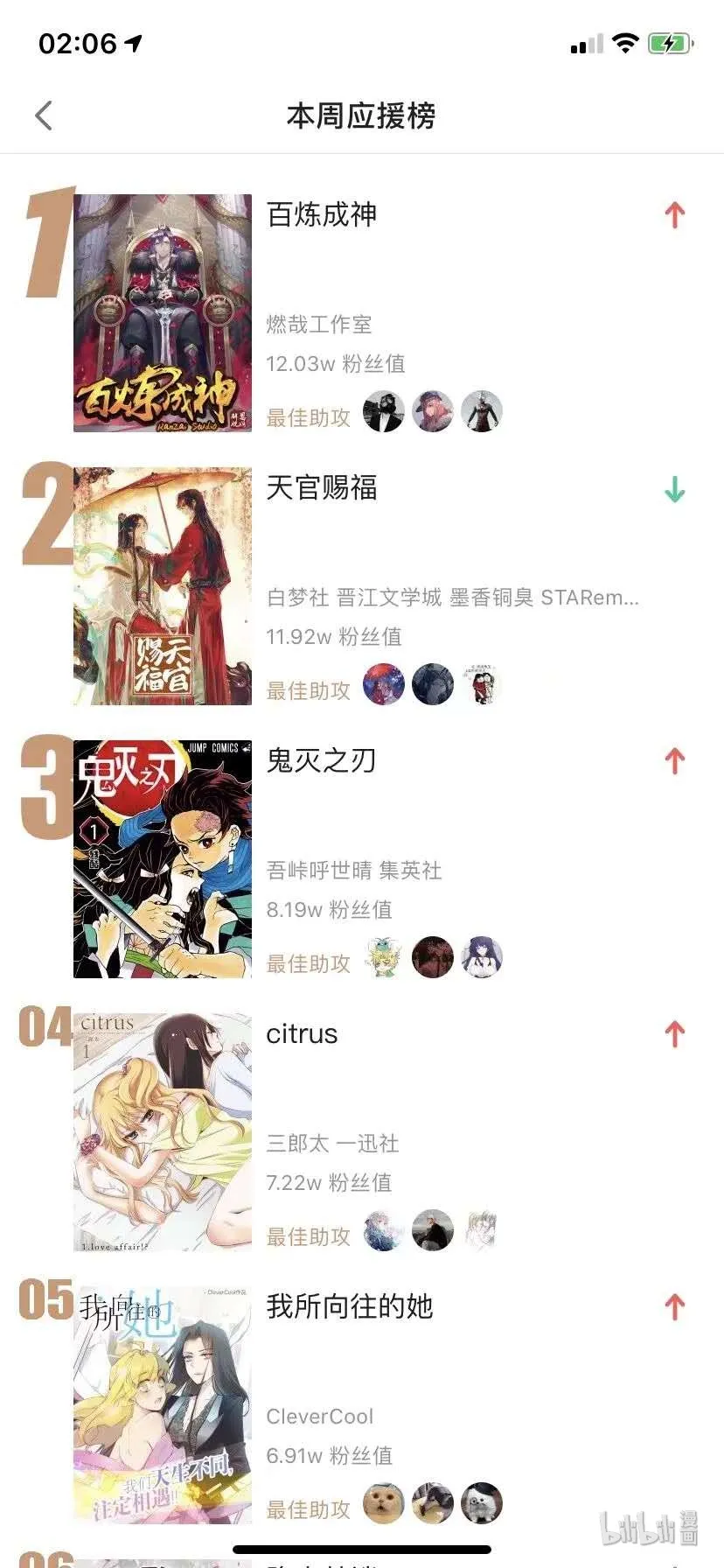The height and width of the screenshot is (1568, 724).
Task: Open the 我所向往的她 ranking entry
Action: pos(350,1307)
